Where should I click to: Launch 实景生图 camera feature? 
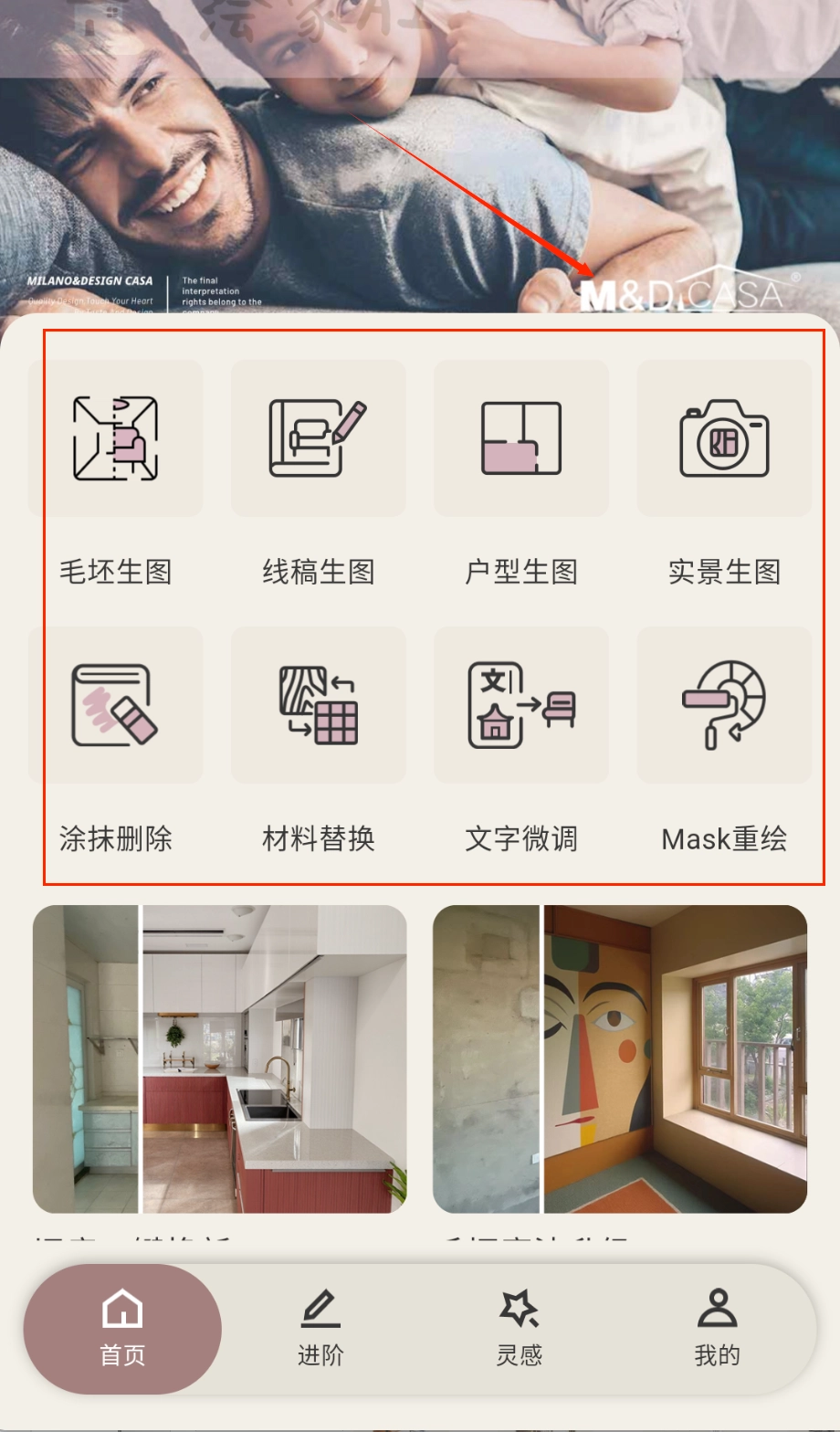tap(724, 438)
